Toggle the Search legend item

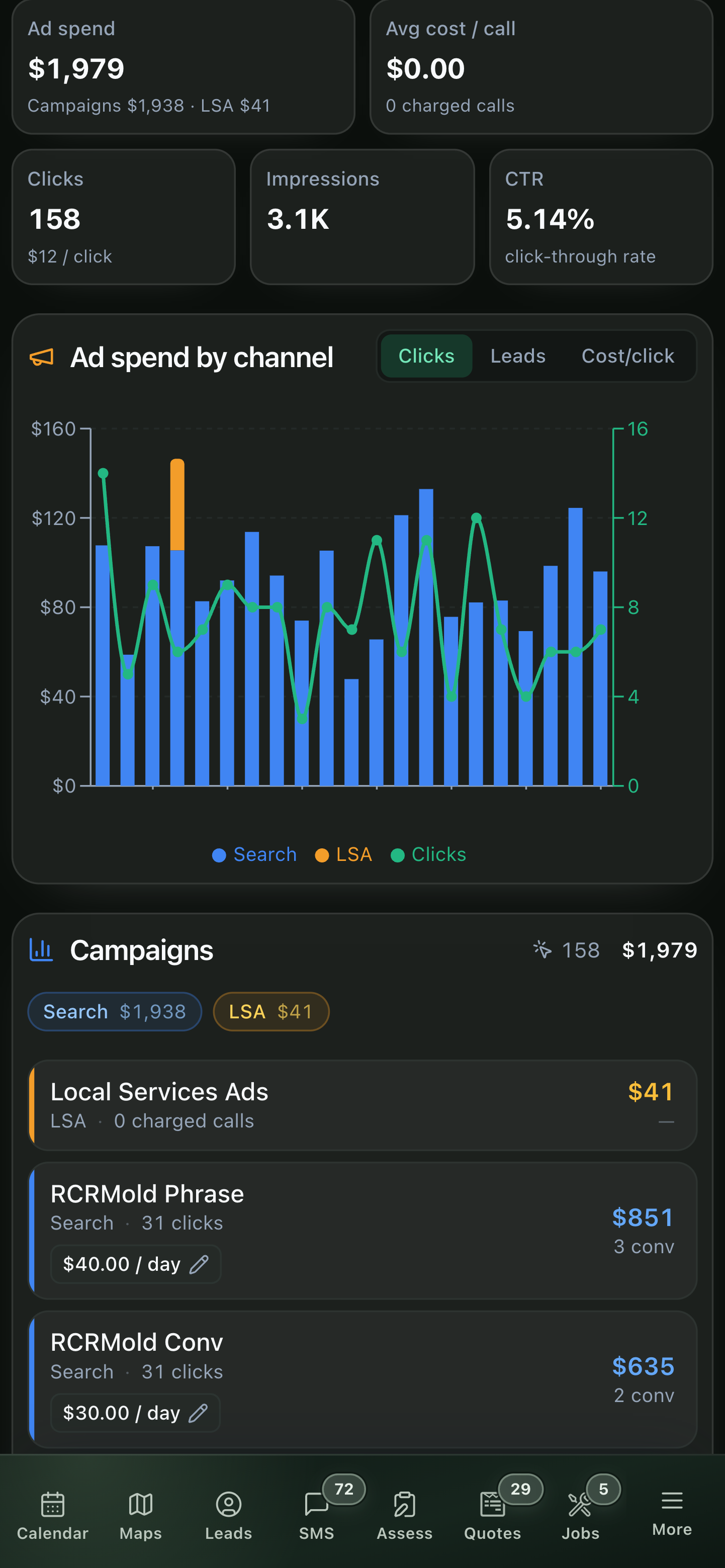coord(254,854)
